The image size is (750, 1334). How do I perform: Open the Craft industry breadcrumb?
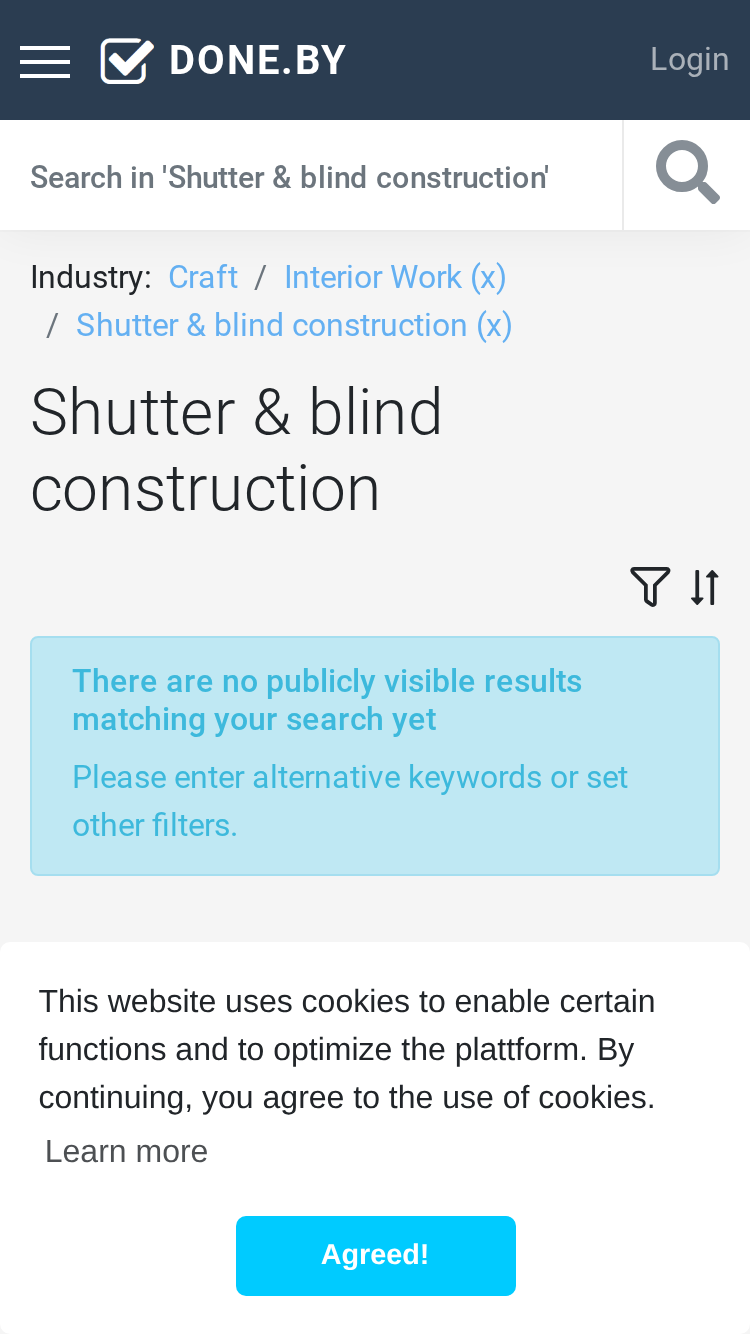point(203,277)
